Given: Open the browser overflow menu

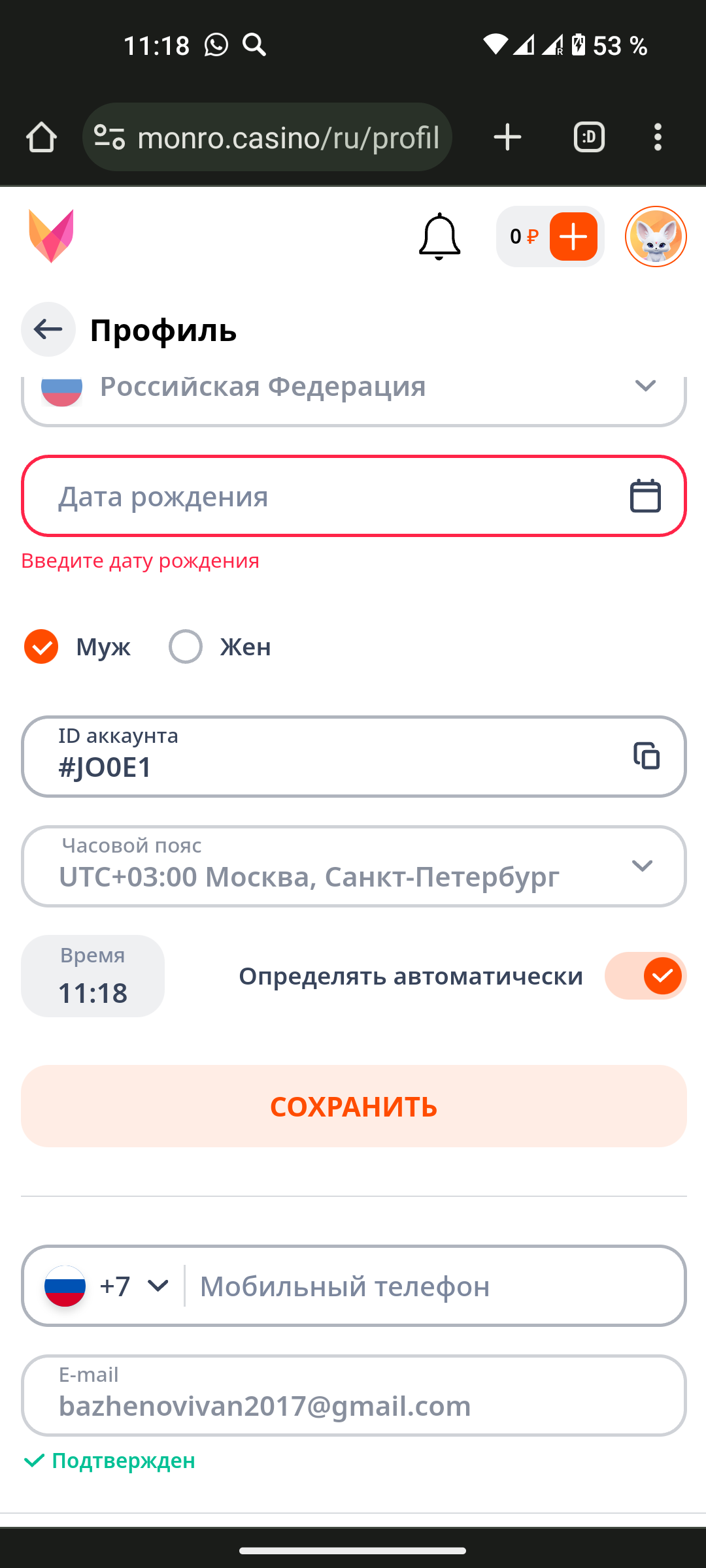Looking at the screenshot, I should 658,137.
